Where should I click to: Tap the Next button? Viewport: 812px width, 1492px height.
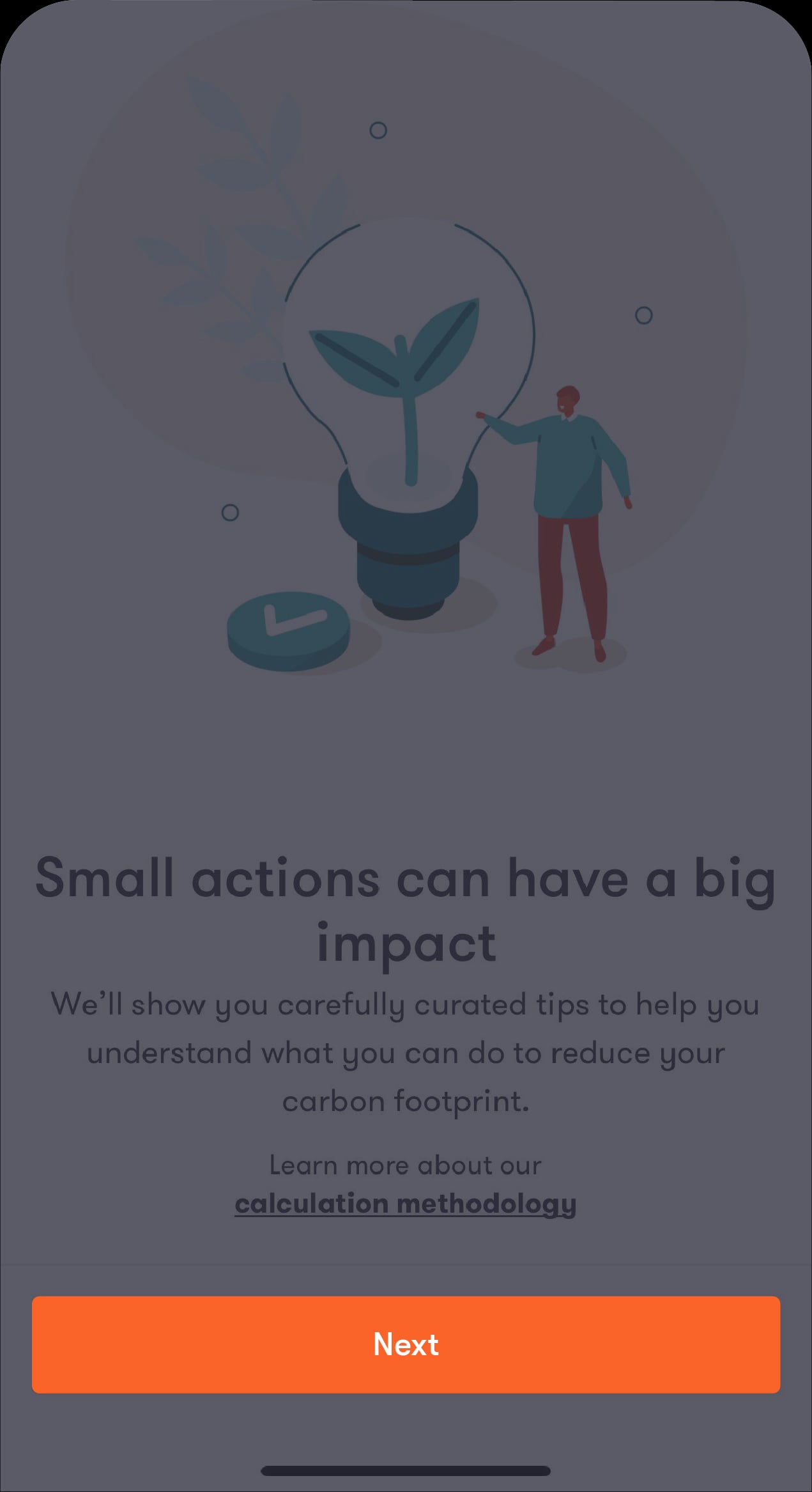[x=406, y=1344]
